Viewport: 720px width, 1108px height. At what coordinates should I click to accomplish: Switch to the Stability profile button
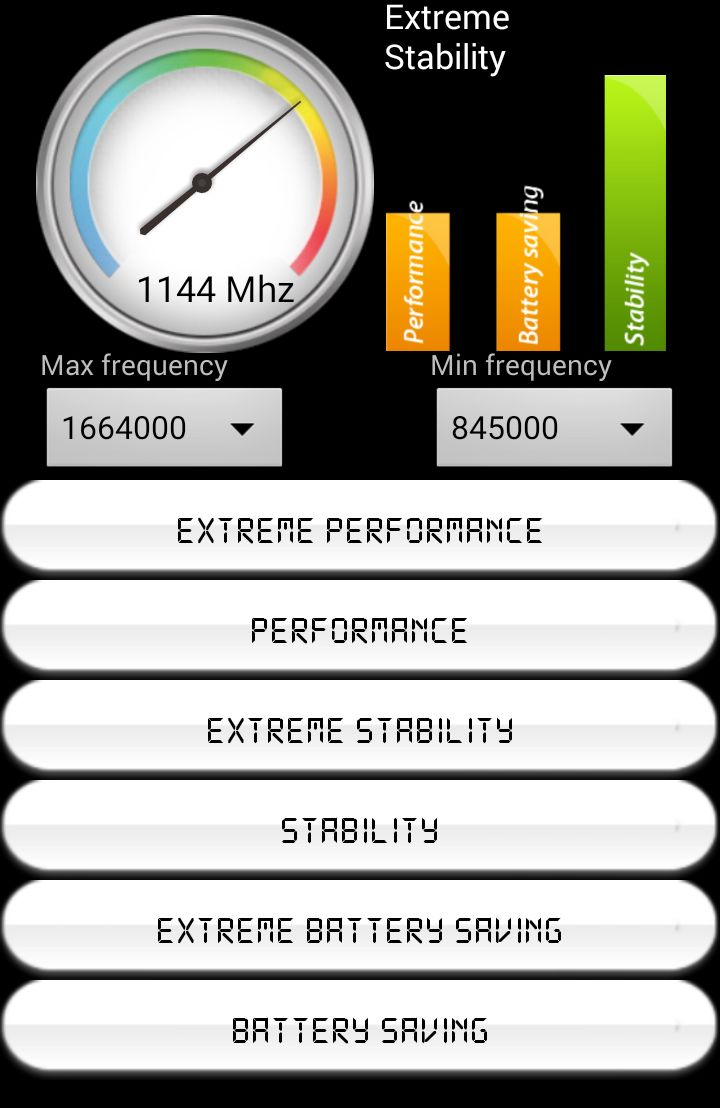(360, 829)
